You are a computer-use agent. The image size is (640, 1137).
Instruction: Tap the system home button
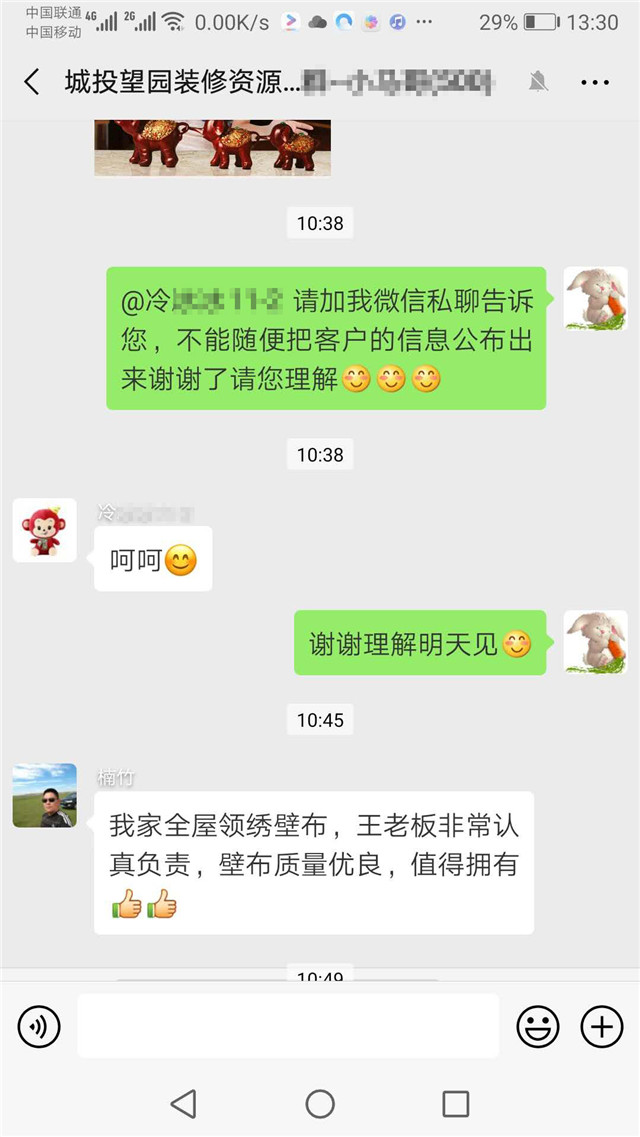tap(320, 1104)
